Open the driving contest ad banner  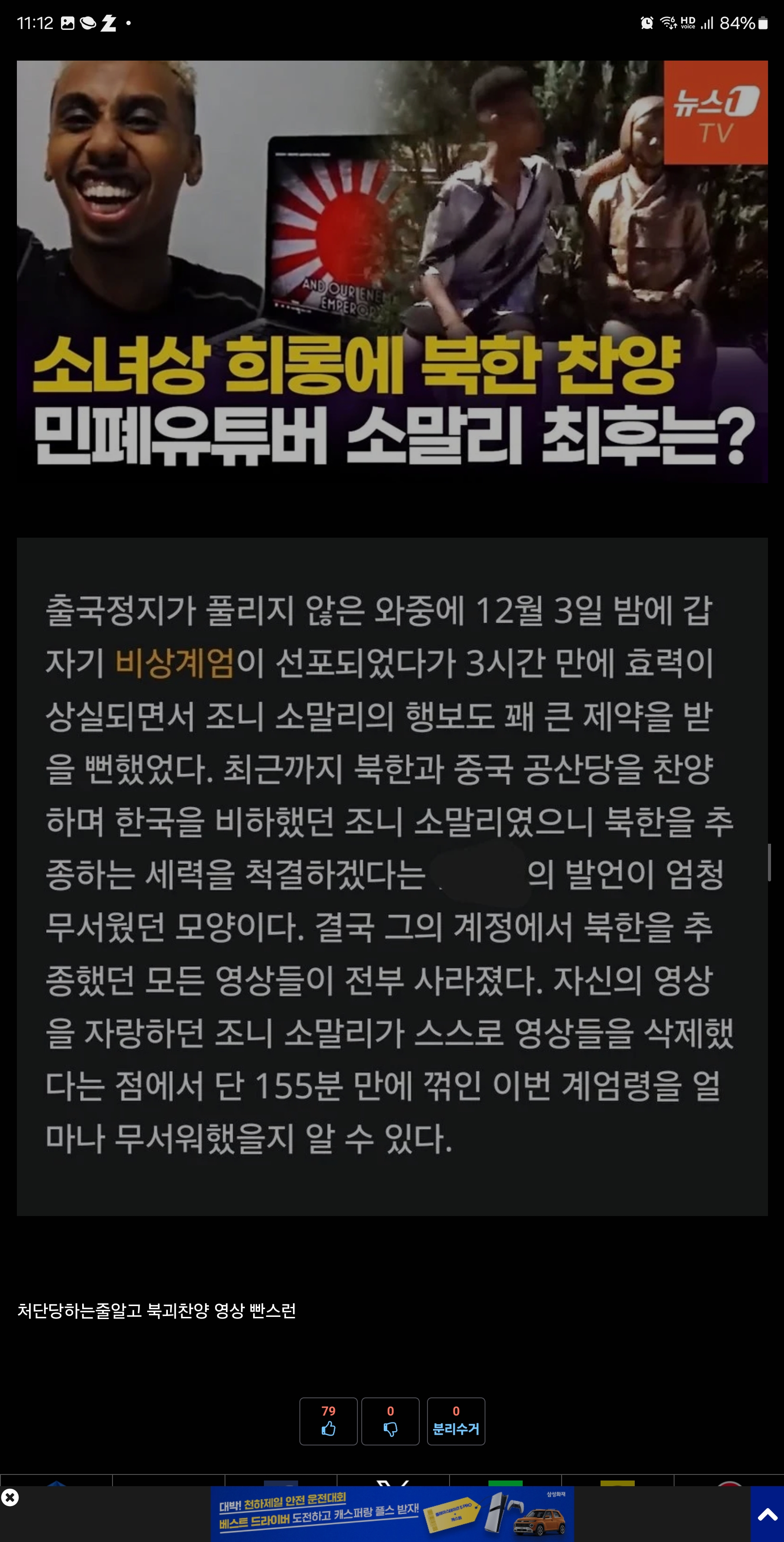392,1514
